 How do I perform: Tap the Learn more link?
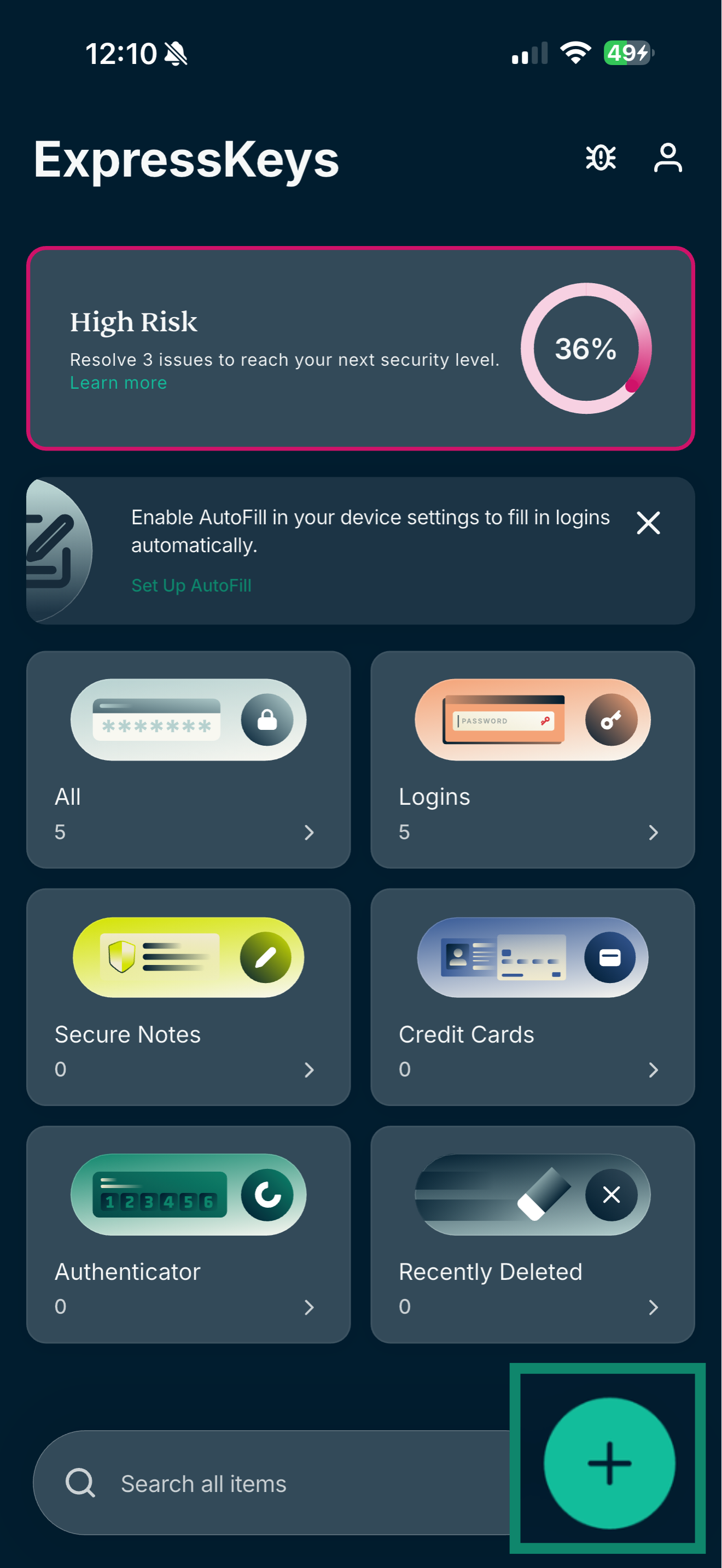[118, 383]
